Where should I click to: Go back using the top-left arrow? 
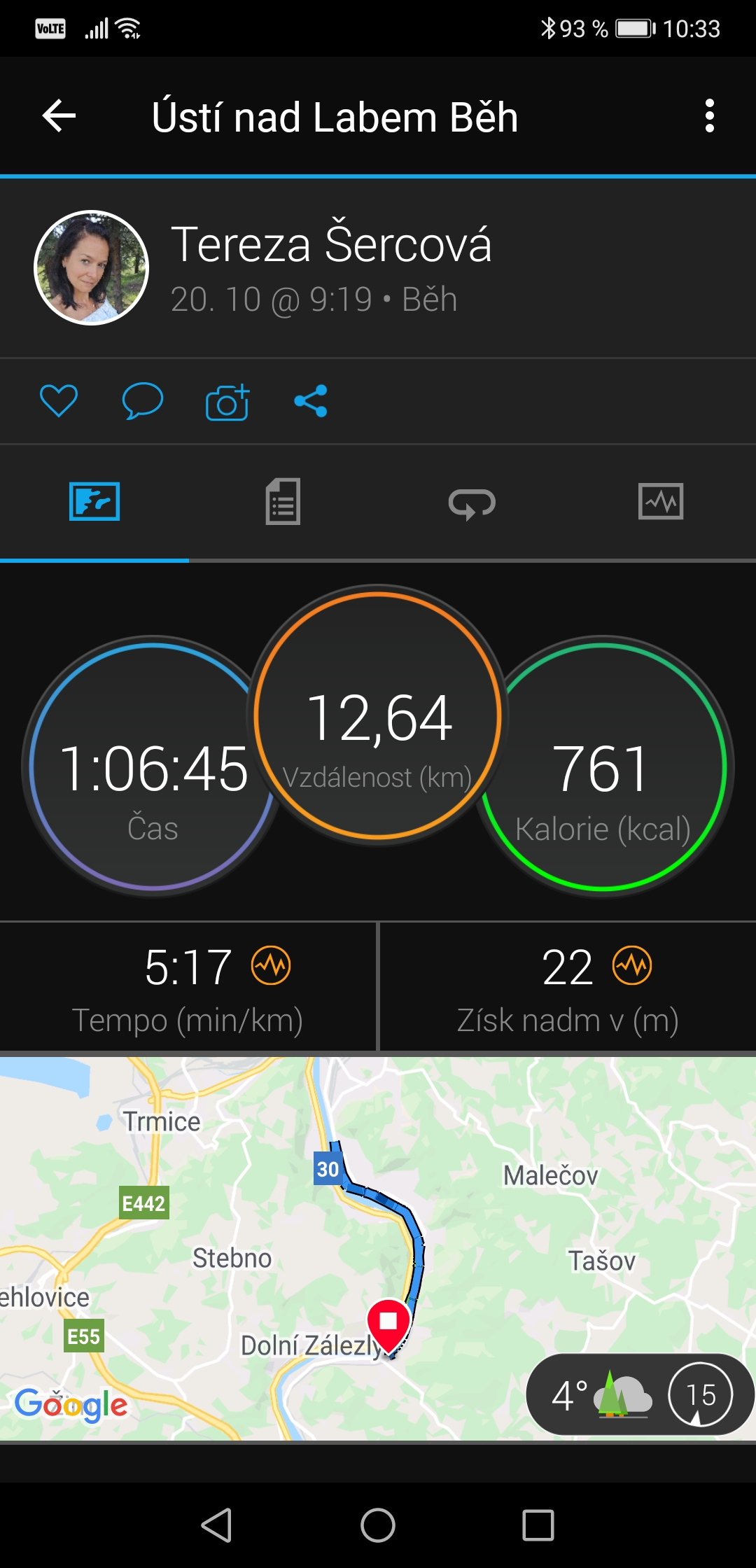coord(59,116)
